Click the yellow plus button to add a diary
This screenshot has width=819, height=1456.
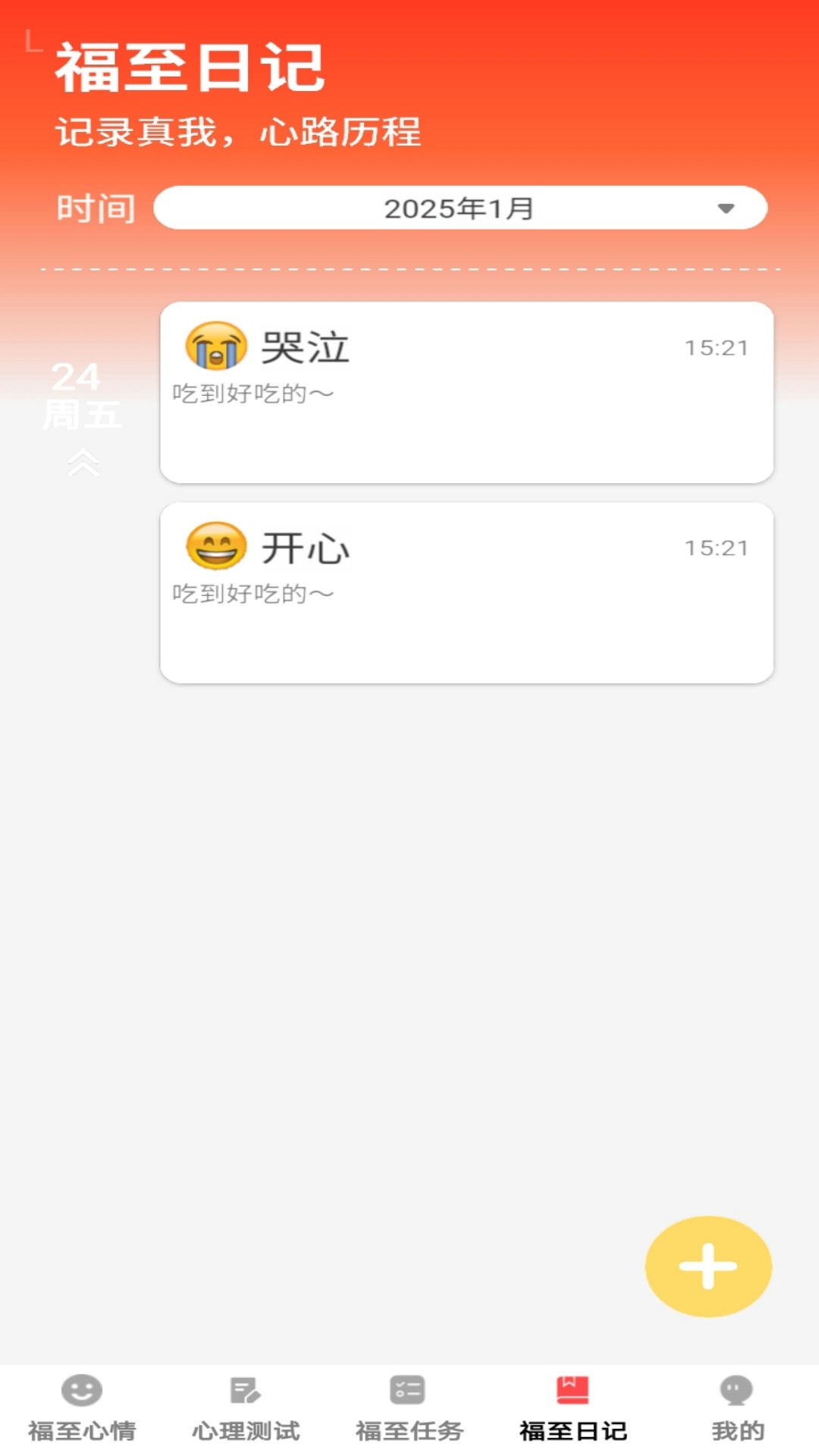point(707,1265)
